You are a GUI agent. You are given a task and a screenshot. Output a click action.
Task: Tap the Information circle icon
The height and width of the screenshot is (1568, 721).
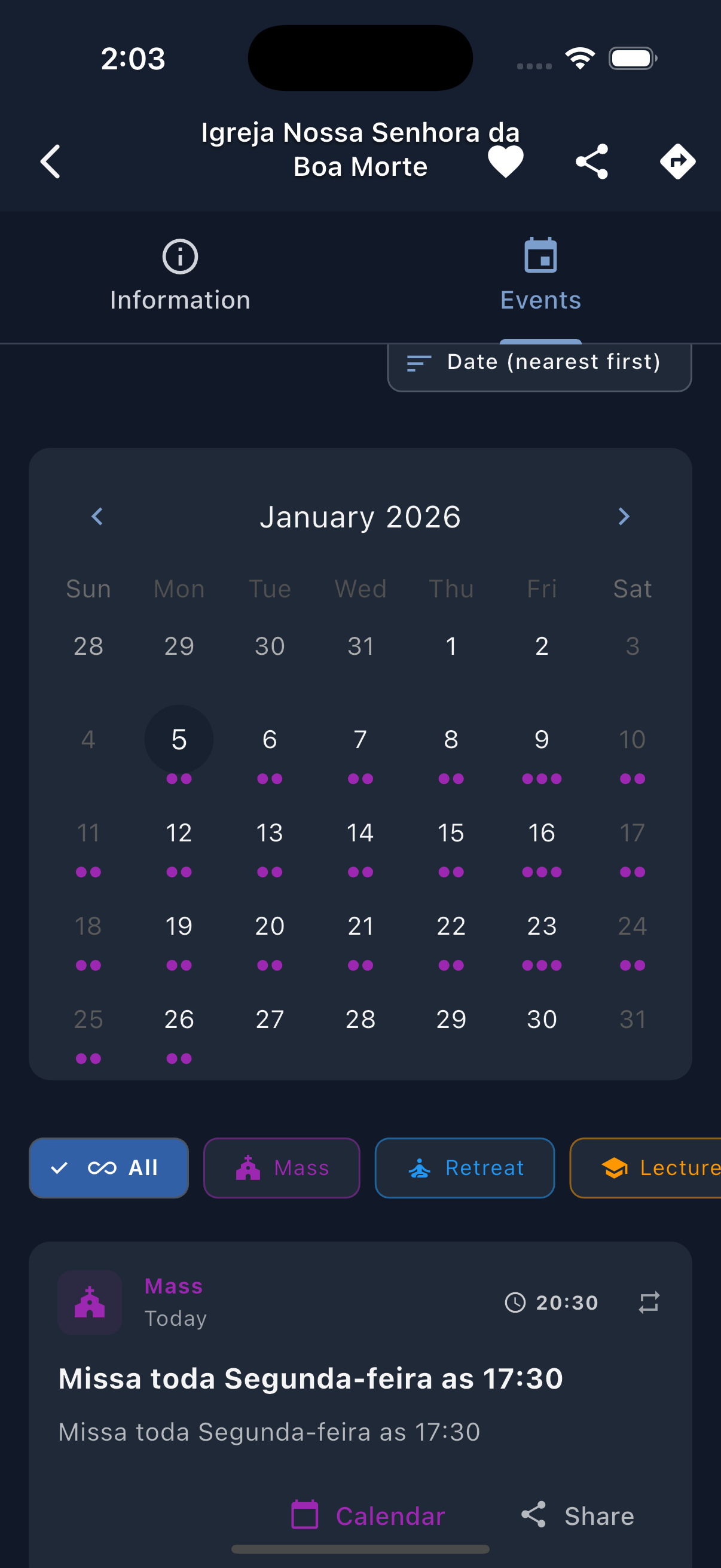179,257
